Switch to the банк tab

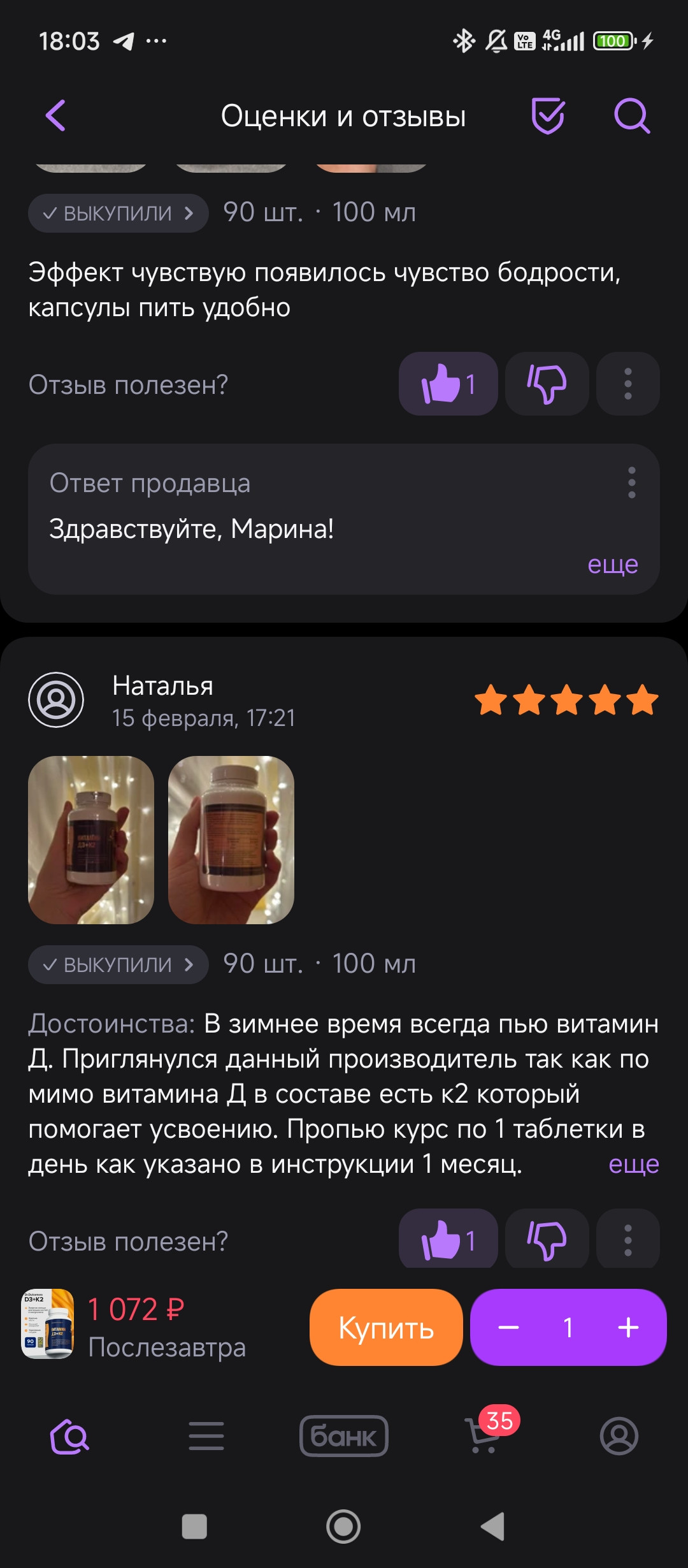(344, 1435)
